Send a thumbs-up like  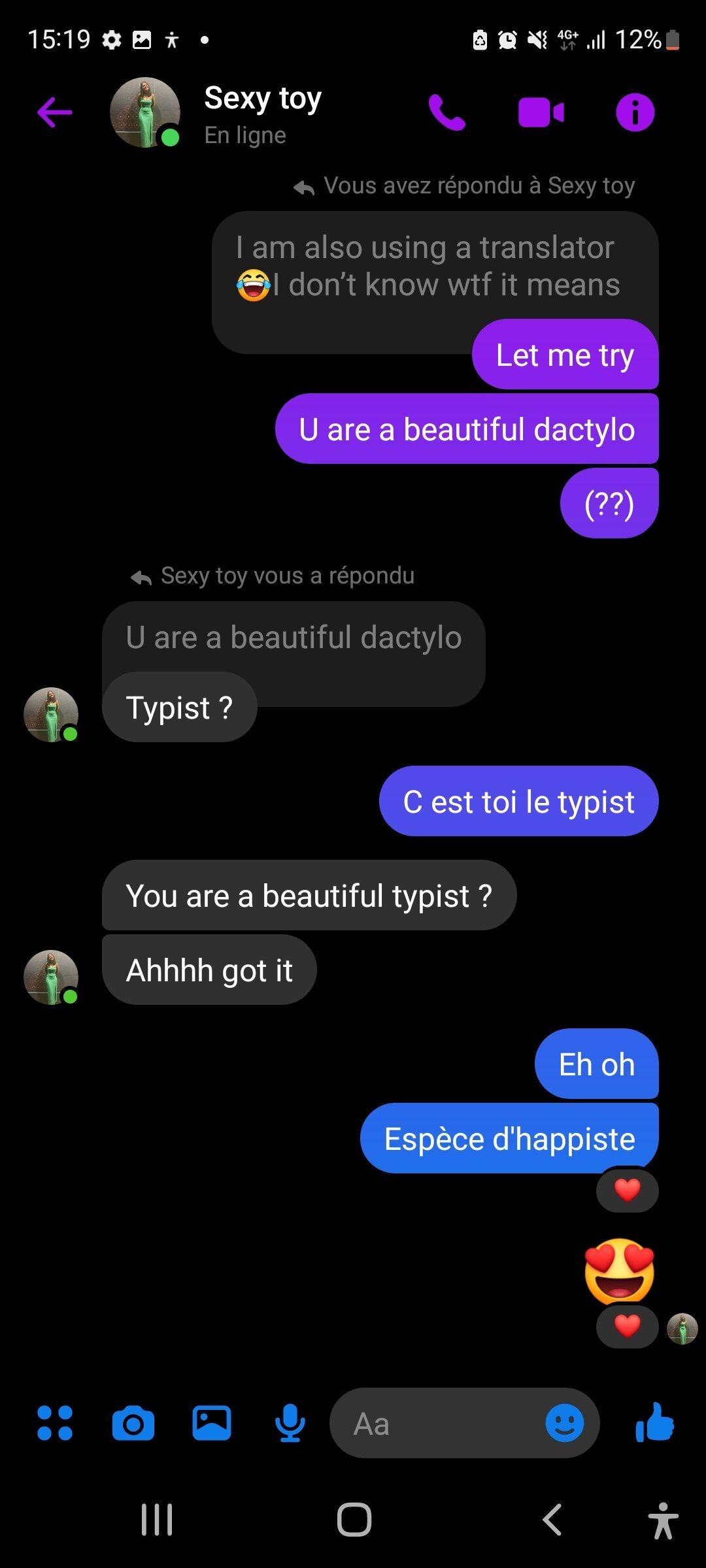tap(654, 1423)
